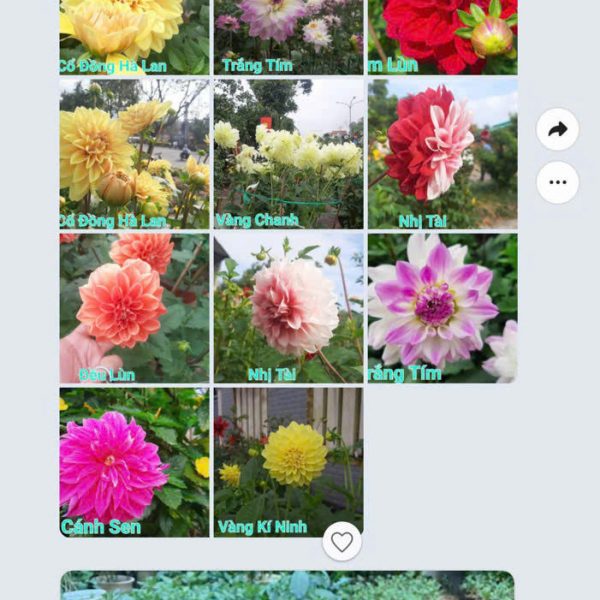Open the Cánh Sen pink dahlia photo
The height and width of the screenshot is (600, 600).
click(134, 462)
